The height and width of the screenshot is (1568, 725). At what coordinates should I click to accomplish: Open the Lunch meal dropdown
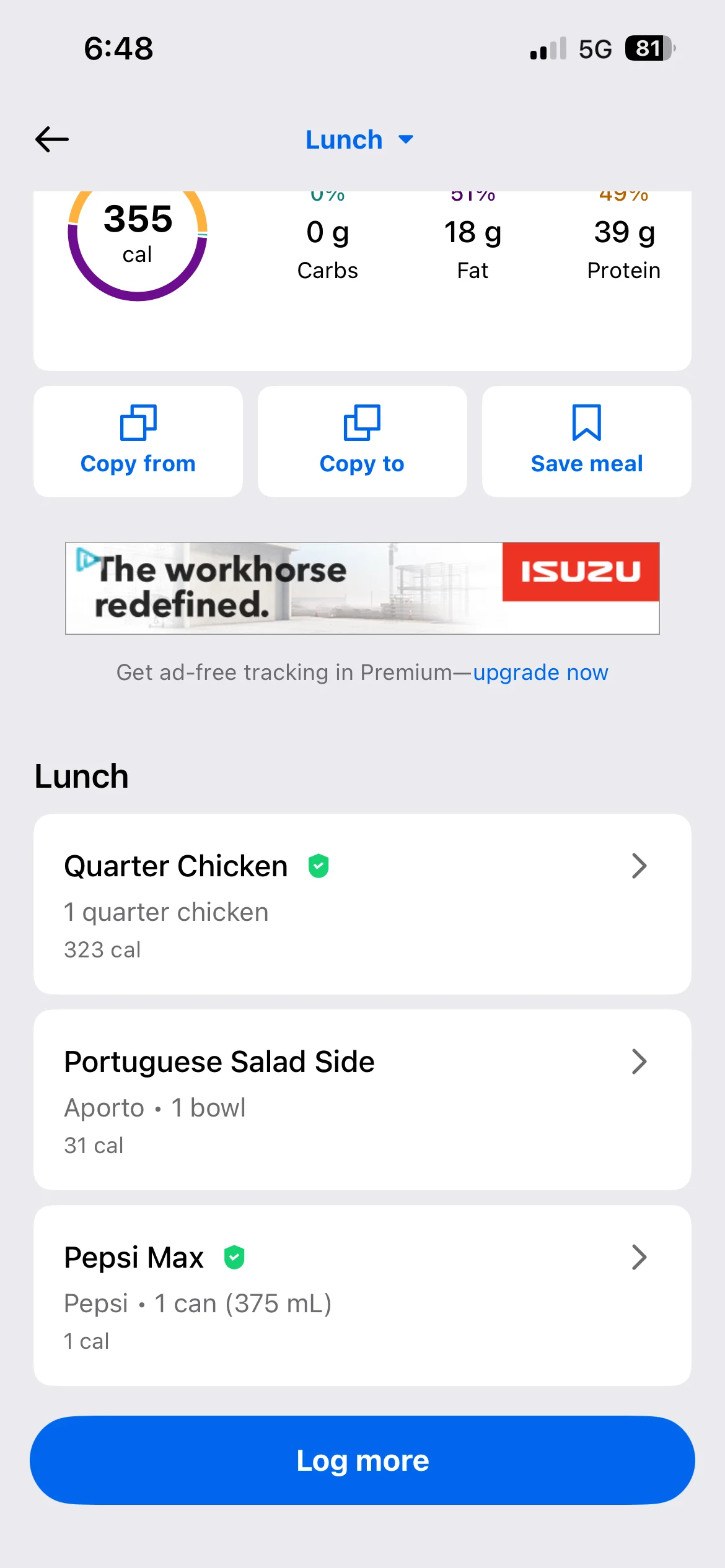pyautogui.click(x=359, y=140)
